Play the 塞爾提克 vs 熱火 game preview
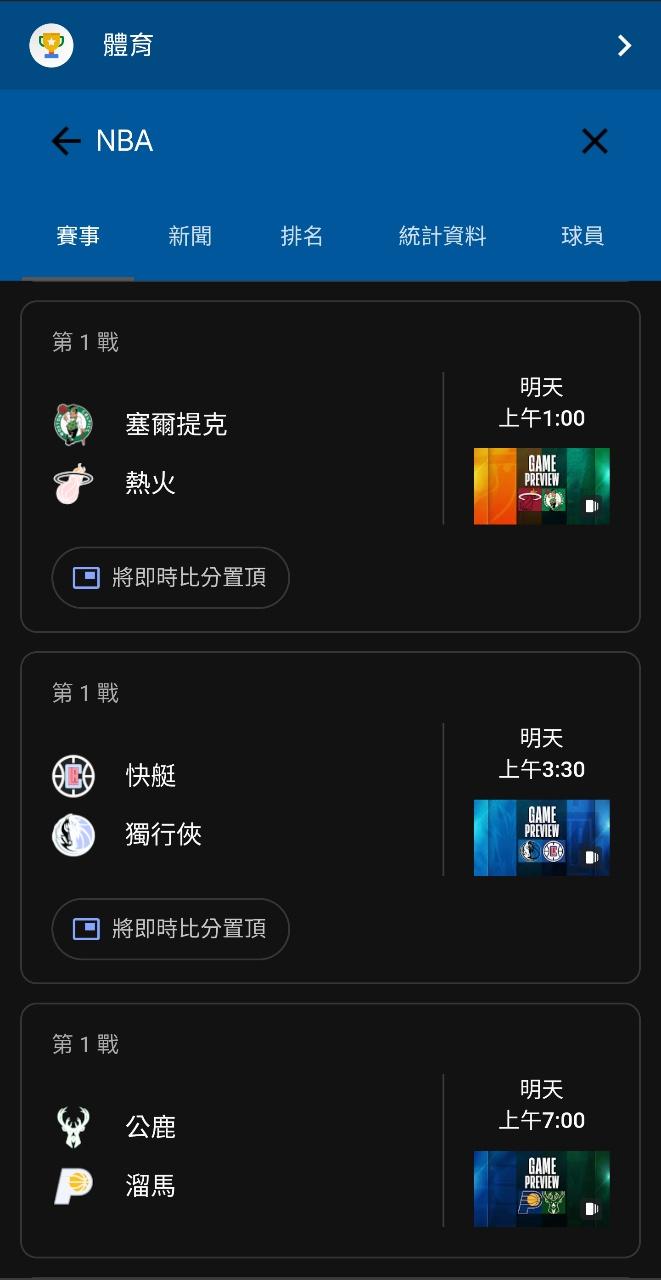 [x=541, y=486]
